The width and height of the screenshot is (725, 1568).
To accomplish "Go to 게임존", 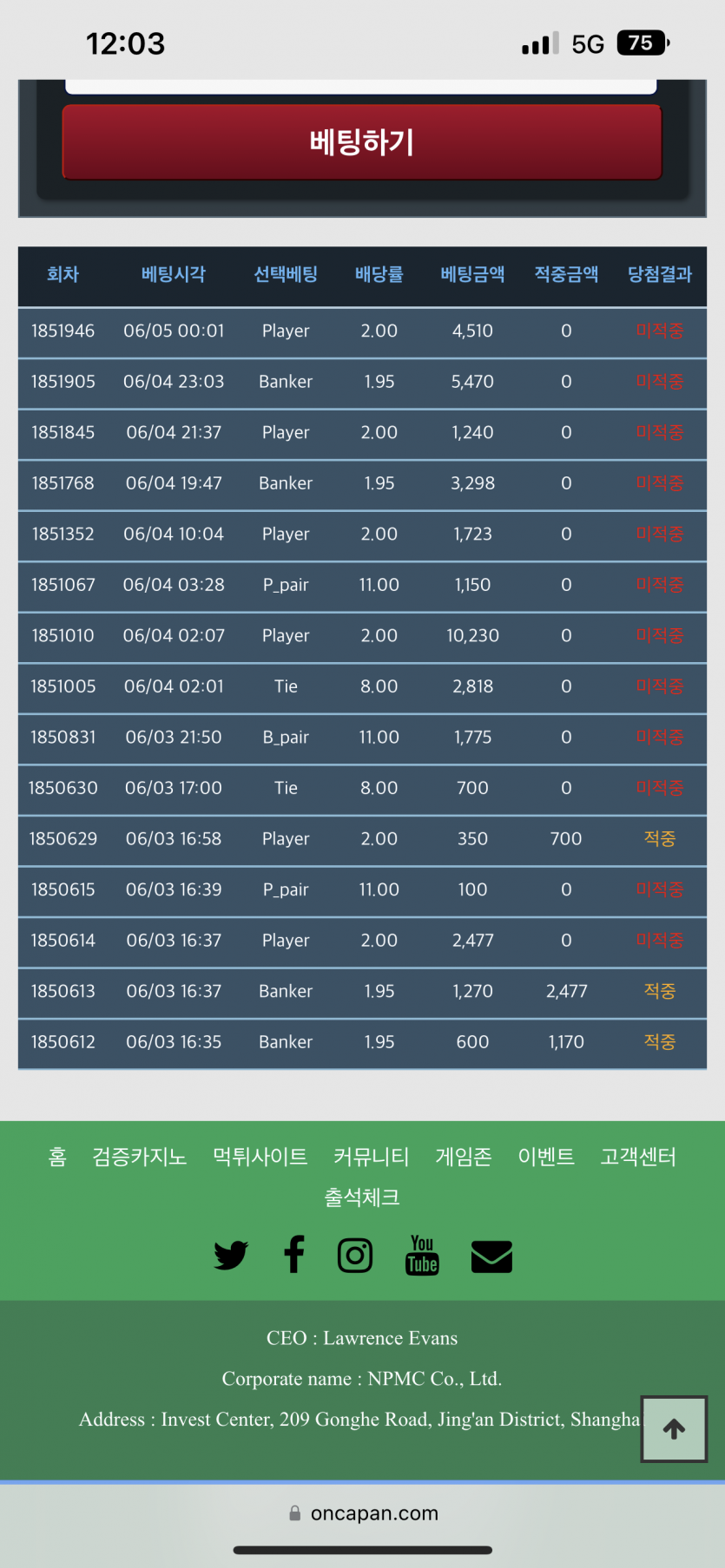I will point(464,1157).
